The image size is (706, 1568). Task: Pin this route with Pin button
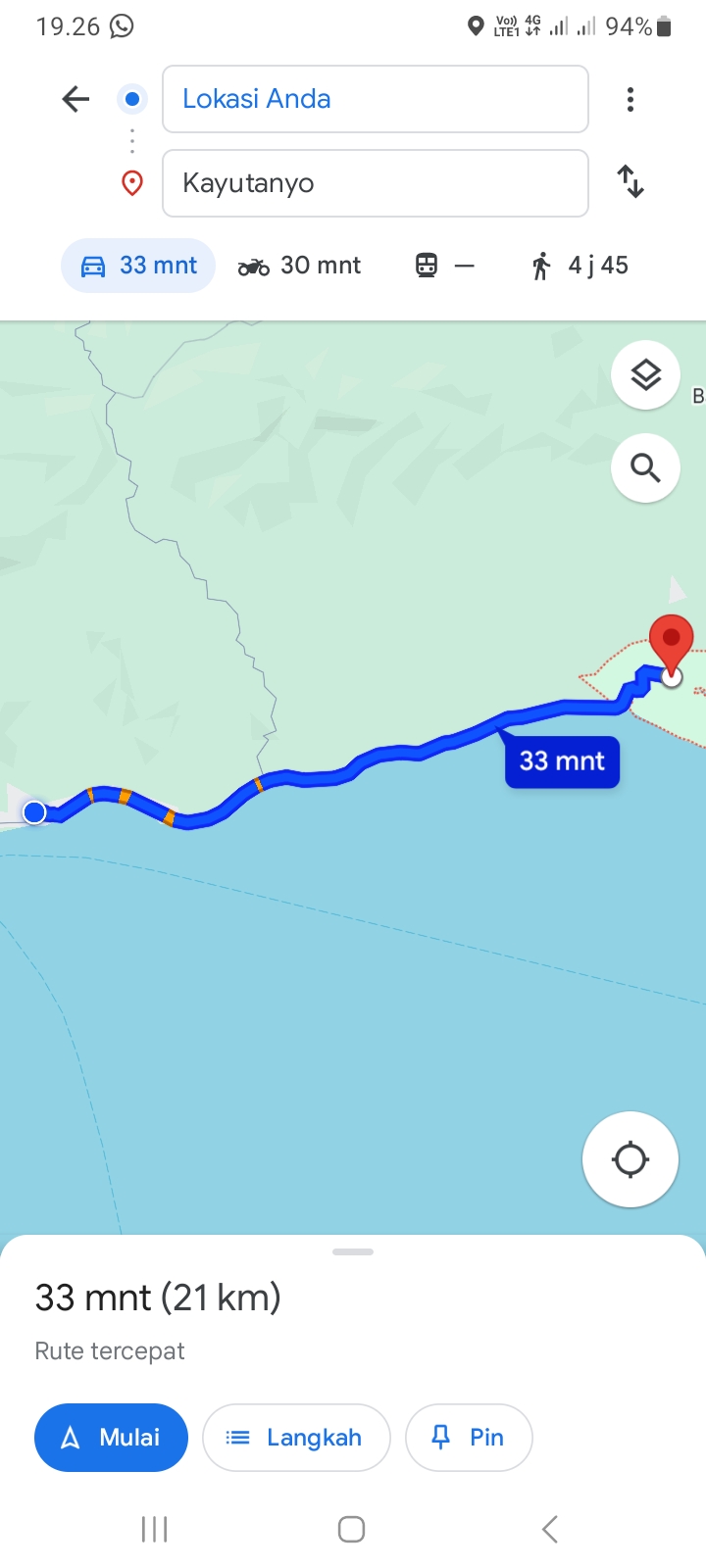click(469, 1438)
